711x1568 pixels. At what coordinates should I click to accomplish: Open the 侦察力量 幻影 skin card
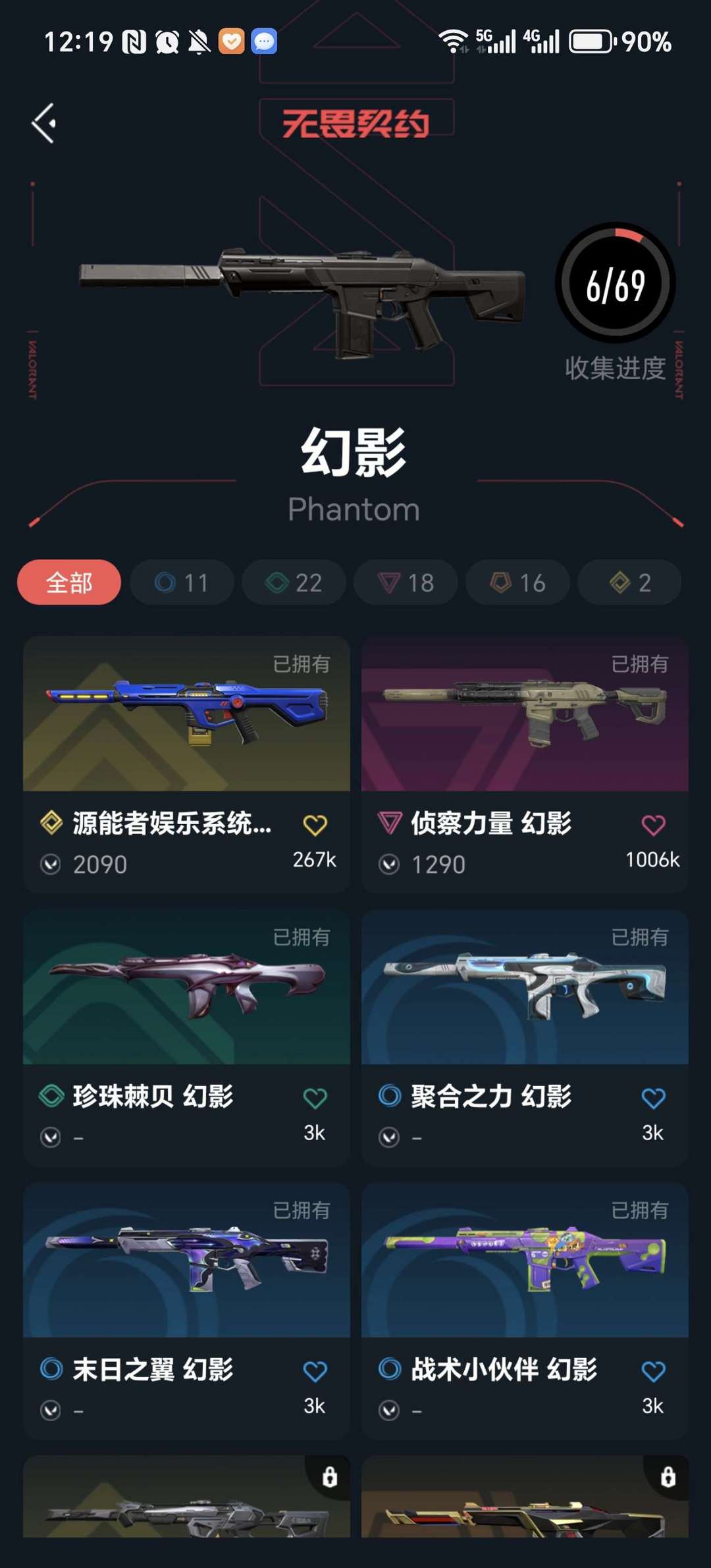(x=525, y=764)
